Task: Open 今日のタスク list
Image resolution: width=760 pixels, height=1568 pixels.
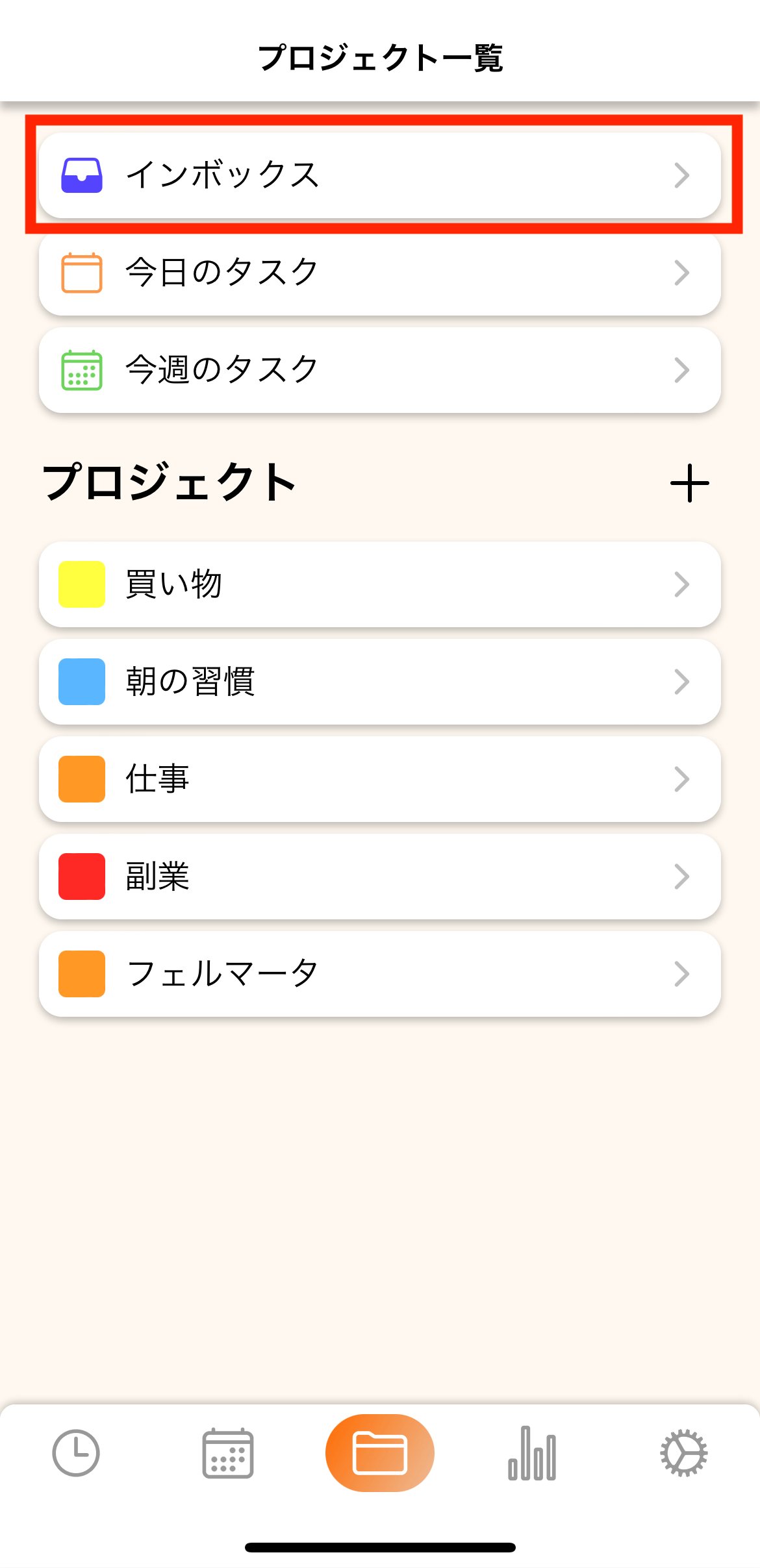Action: coord(380,273)
